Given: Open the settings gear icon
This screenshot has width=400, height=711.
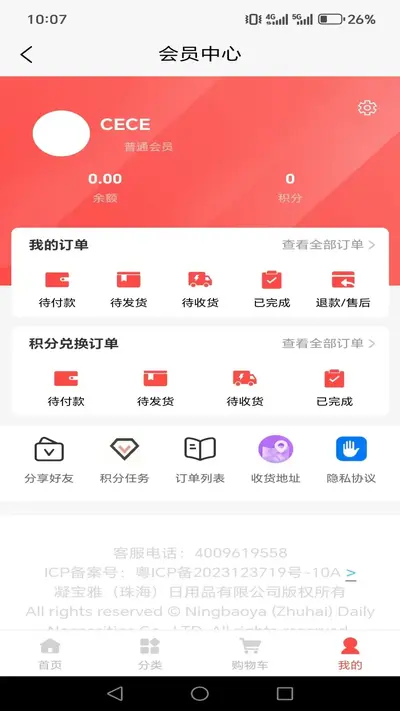Looking at the screenshot, I should coord(367,108).
